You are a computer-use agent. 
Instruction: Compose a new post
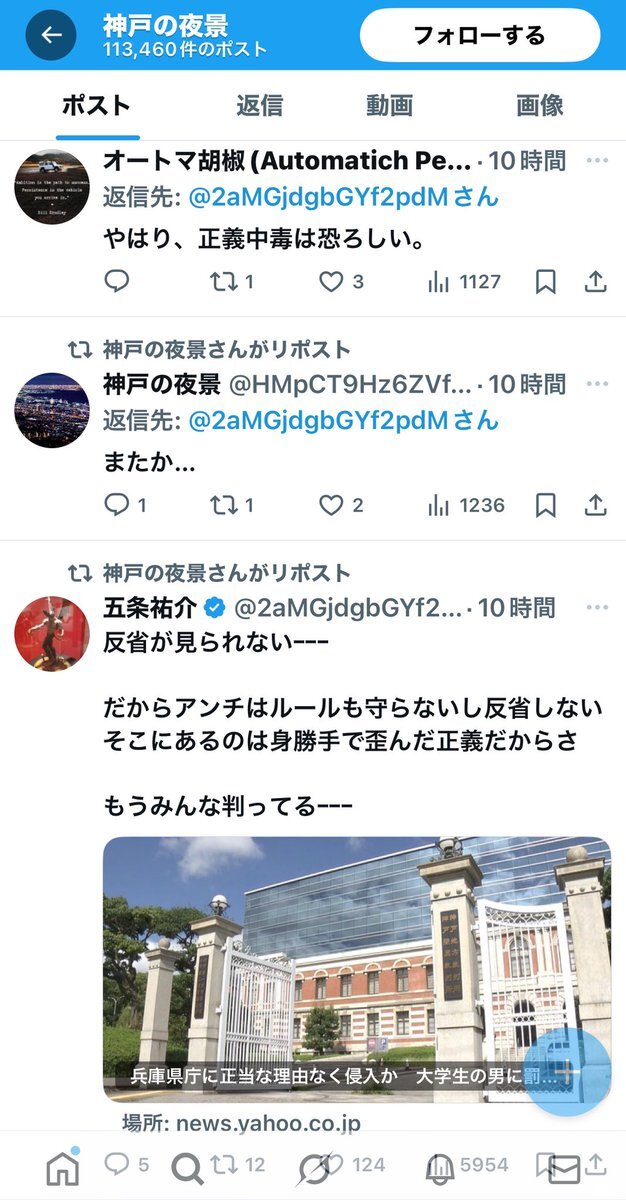click(567, 1072)
